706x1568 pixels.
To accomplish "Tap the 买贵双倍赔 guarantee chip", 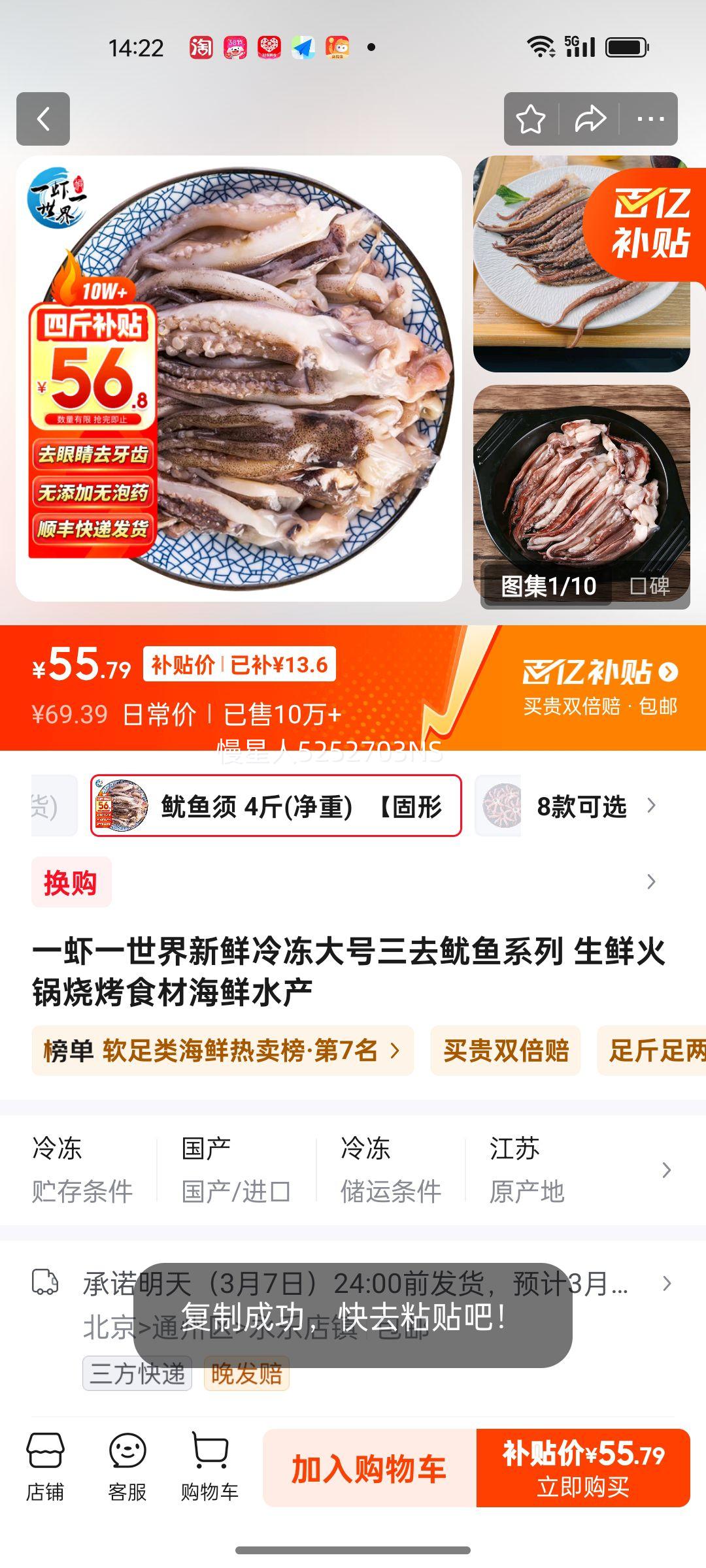I will pos(505,1051).
